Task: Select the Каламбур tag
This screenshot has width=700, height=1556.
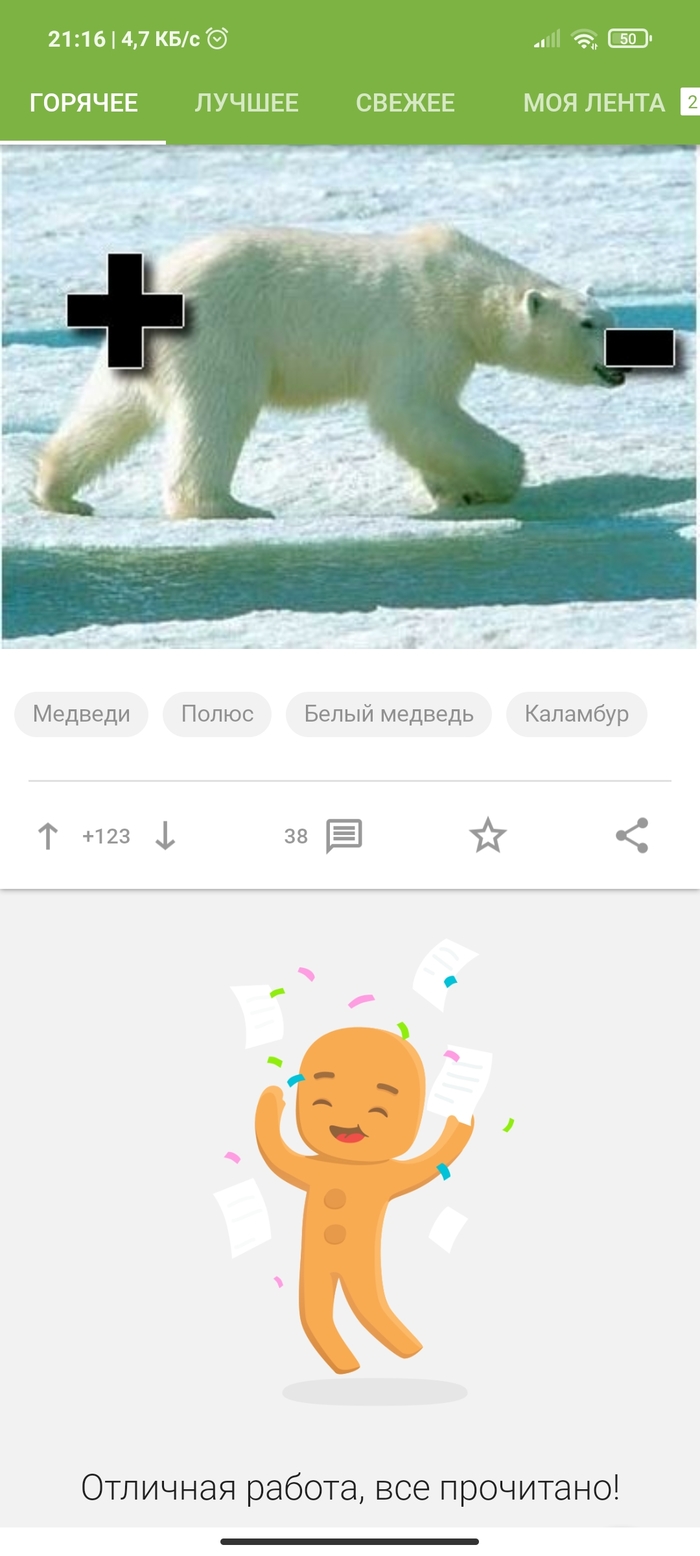Action: (x=576, y=714)
